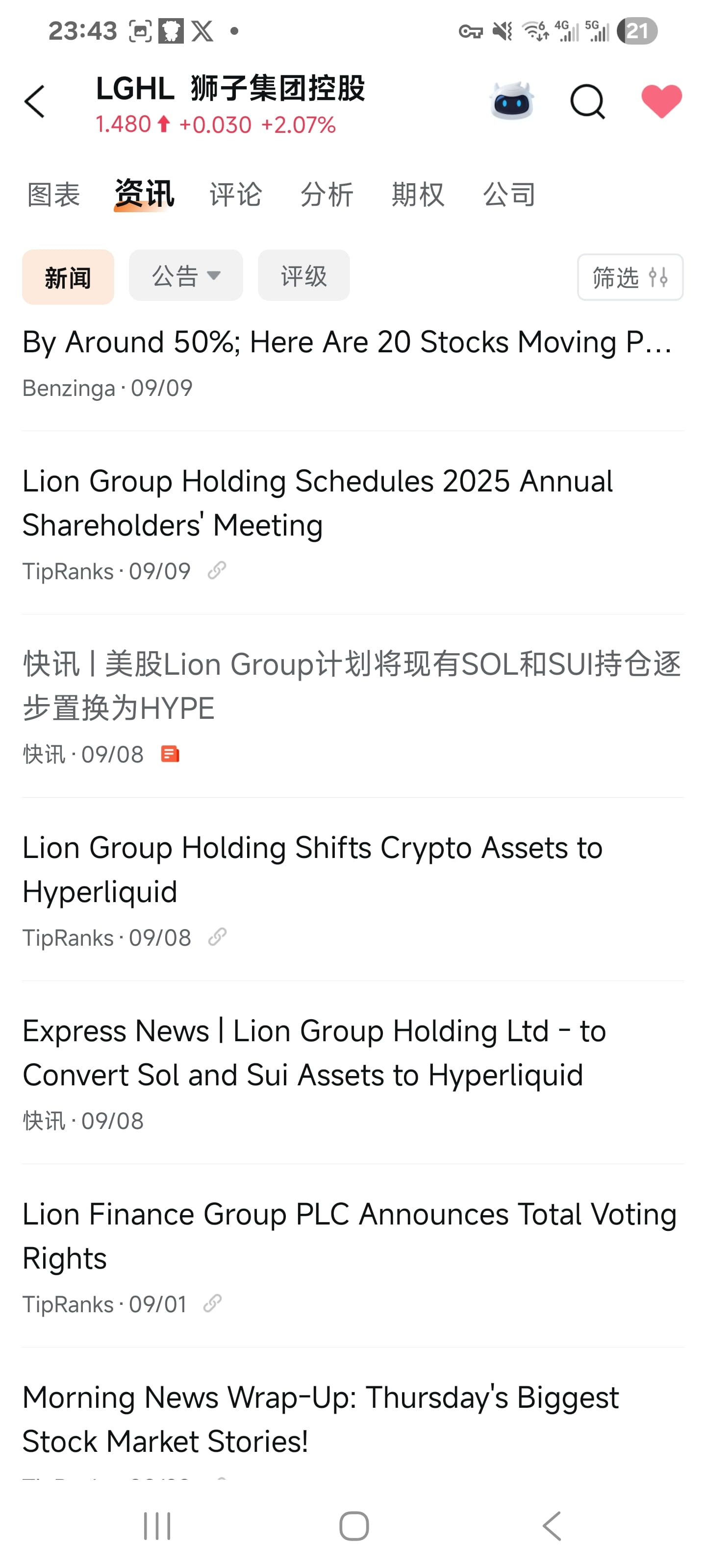Remove LGHL from favorites with the heart
Screen dimensions: 706x1568
point(661,101)
